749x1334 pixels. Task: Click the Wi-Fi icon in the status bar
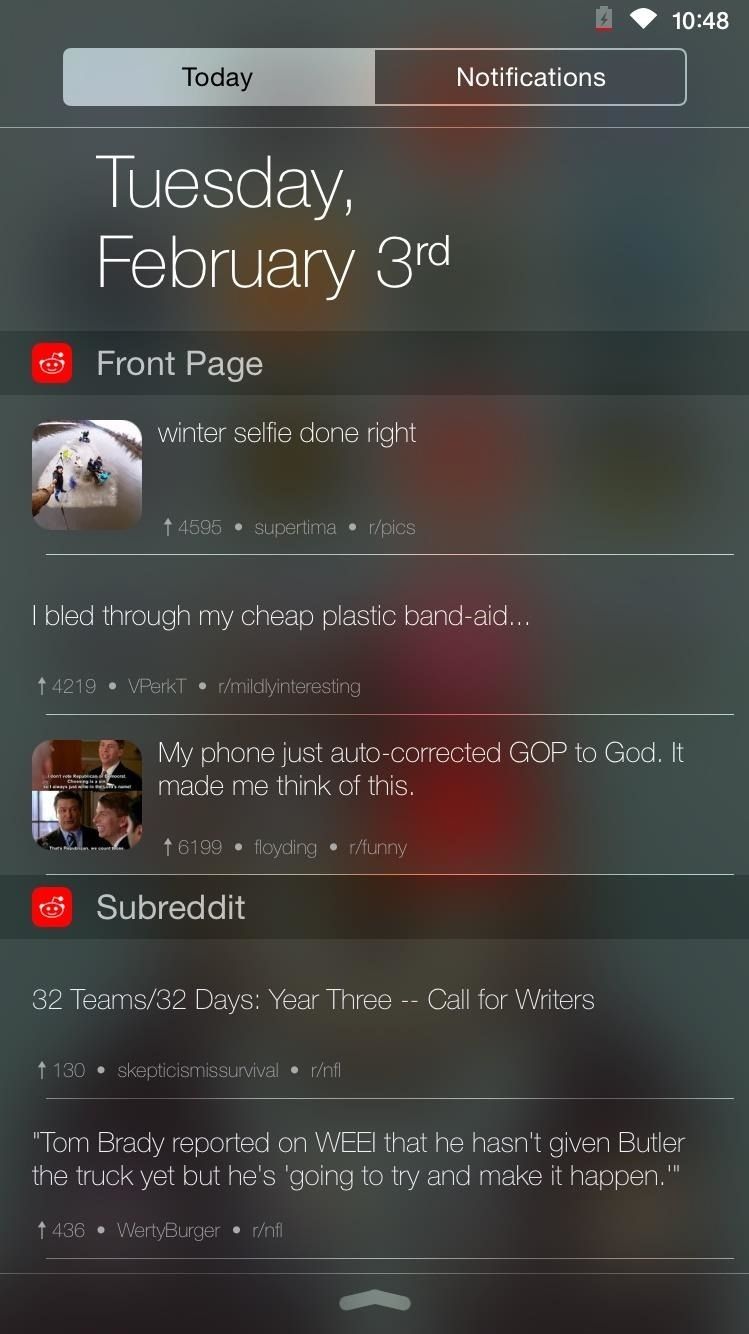[x=641, y=18]
